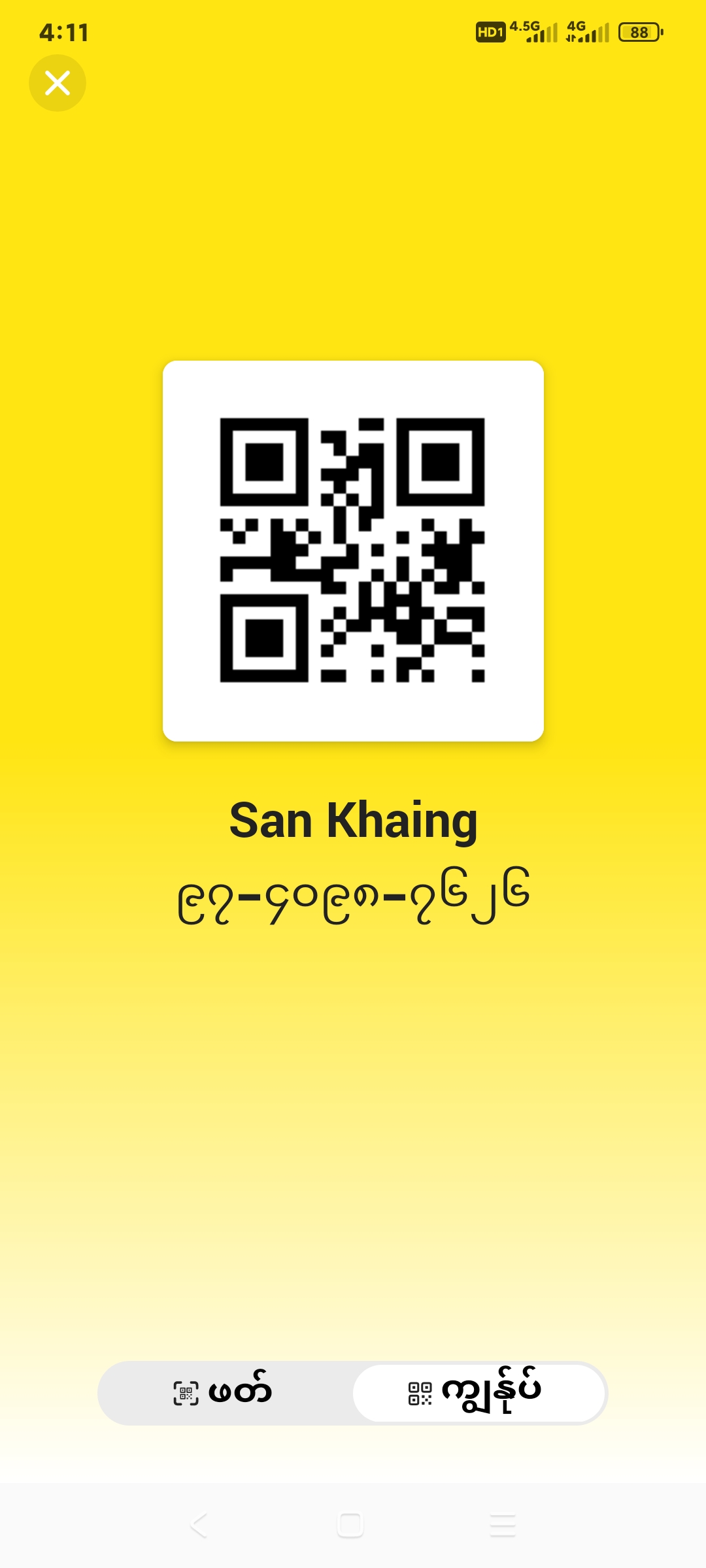Select the ကျွန်ုပ် my QR tab
Viewport: 706px width, 1568px height.
(478, 1393)
